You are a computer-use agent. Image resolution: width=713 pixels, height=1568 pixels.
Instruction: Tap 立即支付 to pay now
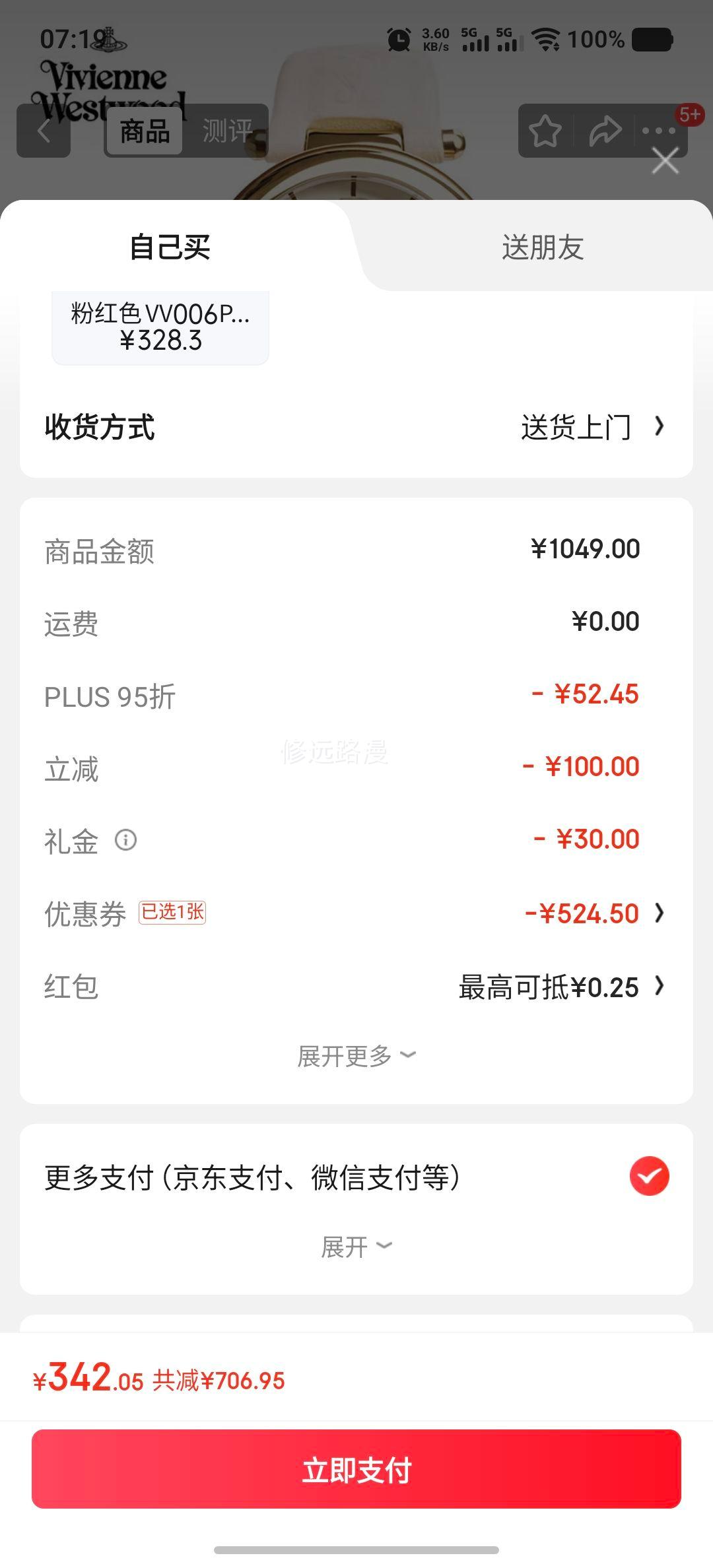tap(356, 1469)
